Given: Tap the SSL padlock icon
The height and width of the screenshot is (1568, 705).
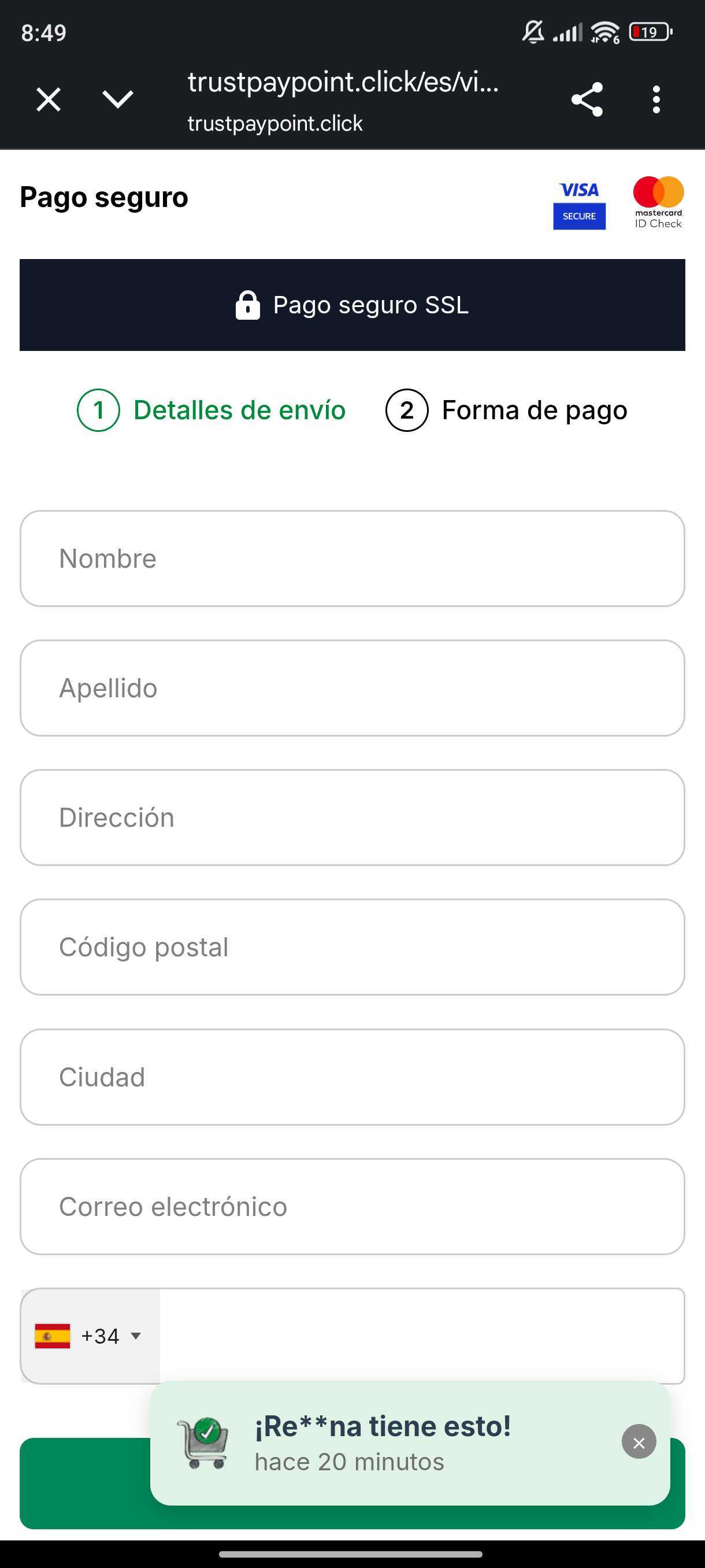Looking at the screenshot, I should pos(248,304).
